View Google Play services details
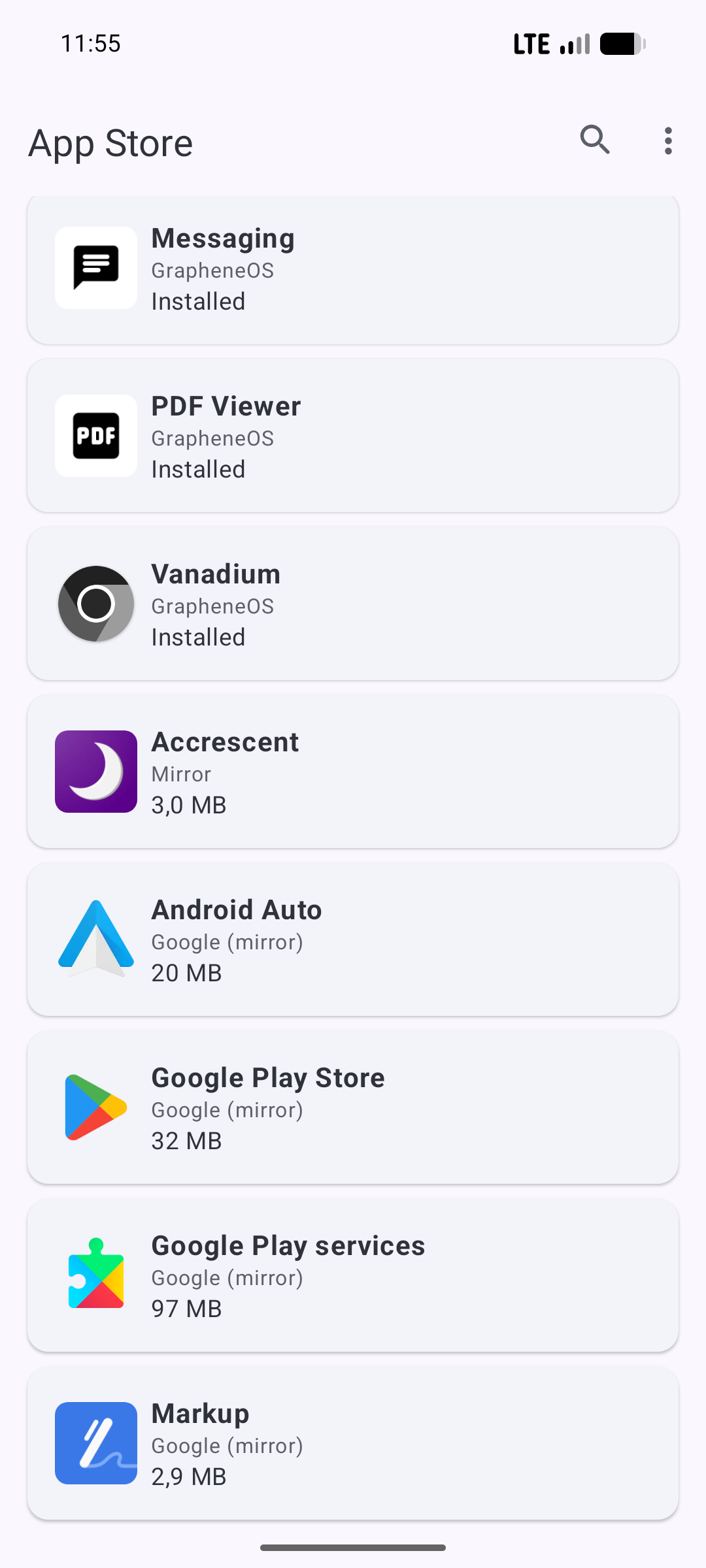 353,1275
